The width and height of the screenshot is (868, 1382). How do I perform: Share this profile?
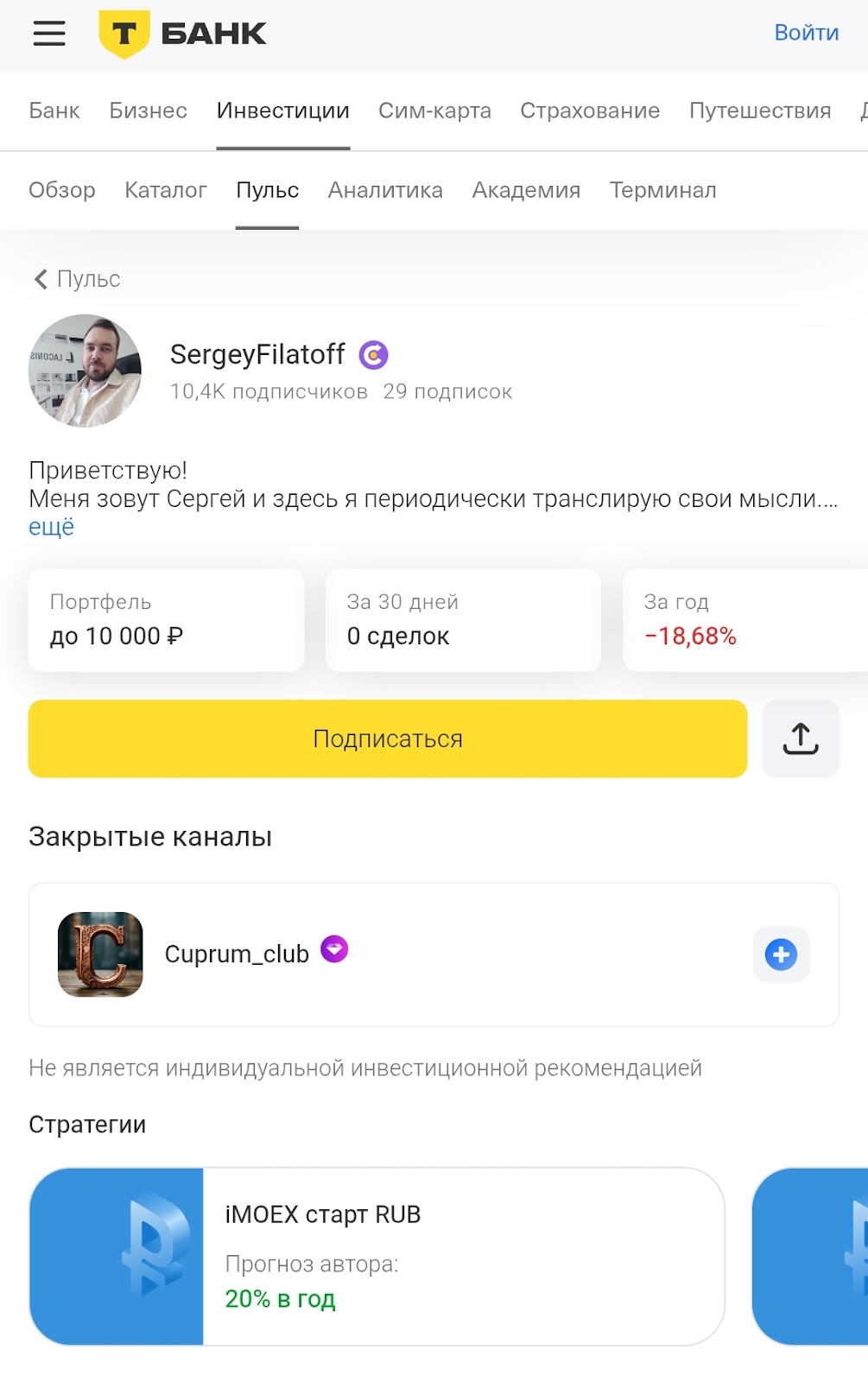click(800, 739)
